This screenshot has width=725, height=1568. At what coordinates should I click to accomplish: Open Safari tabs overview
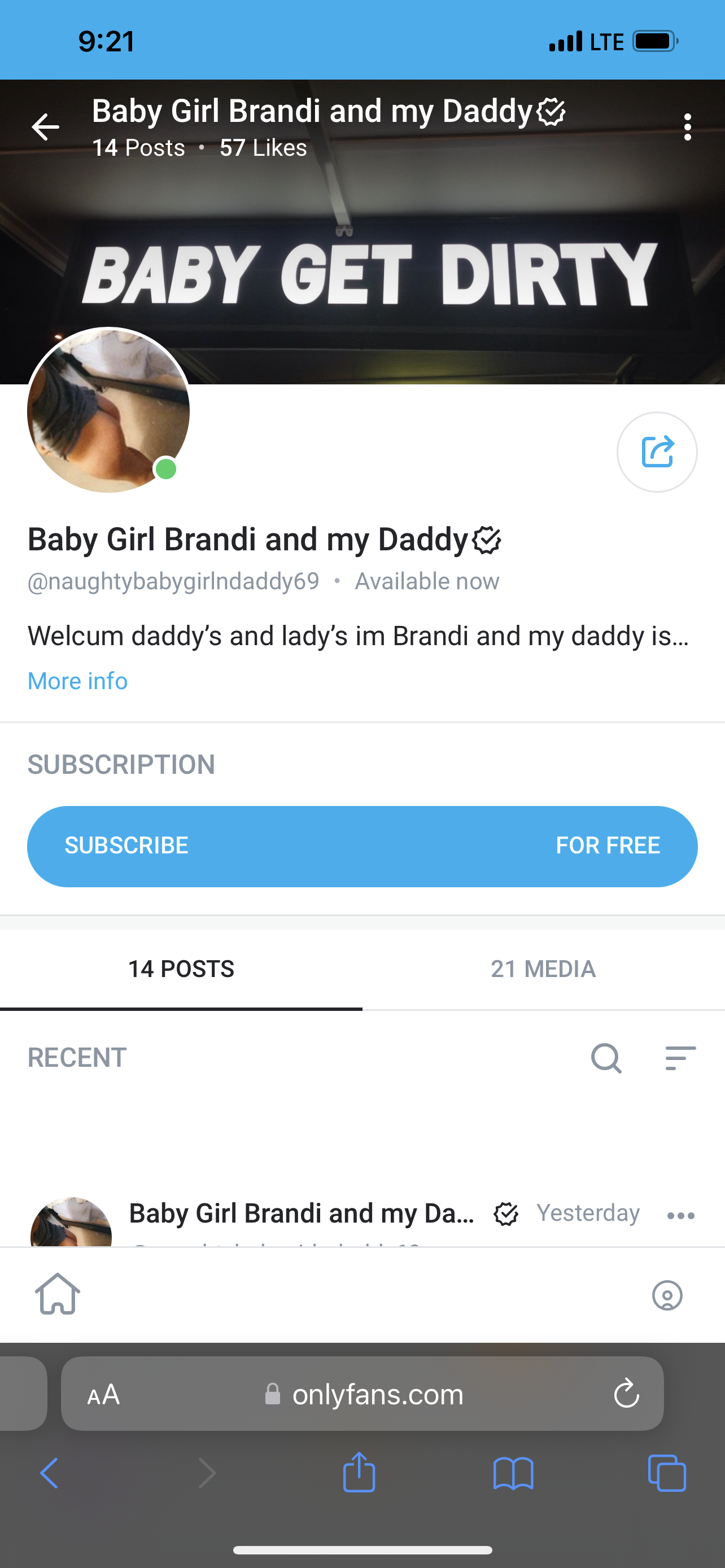click(x=667, y=1473)
